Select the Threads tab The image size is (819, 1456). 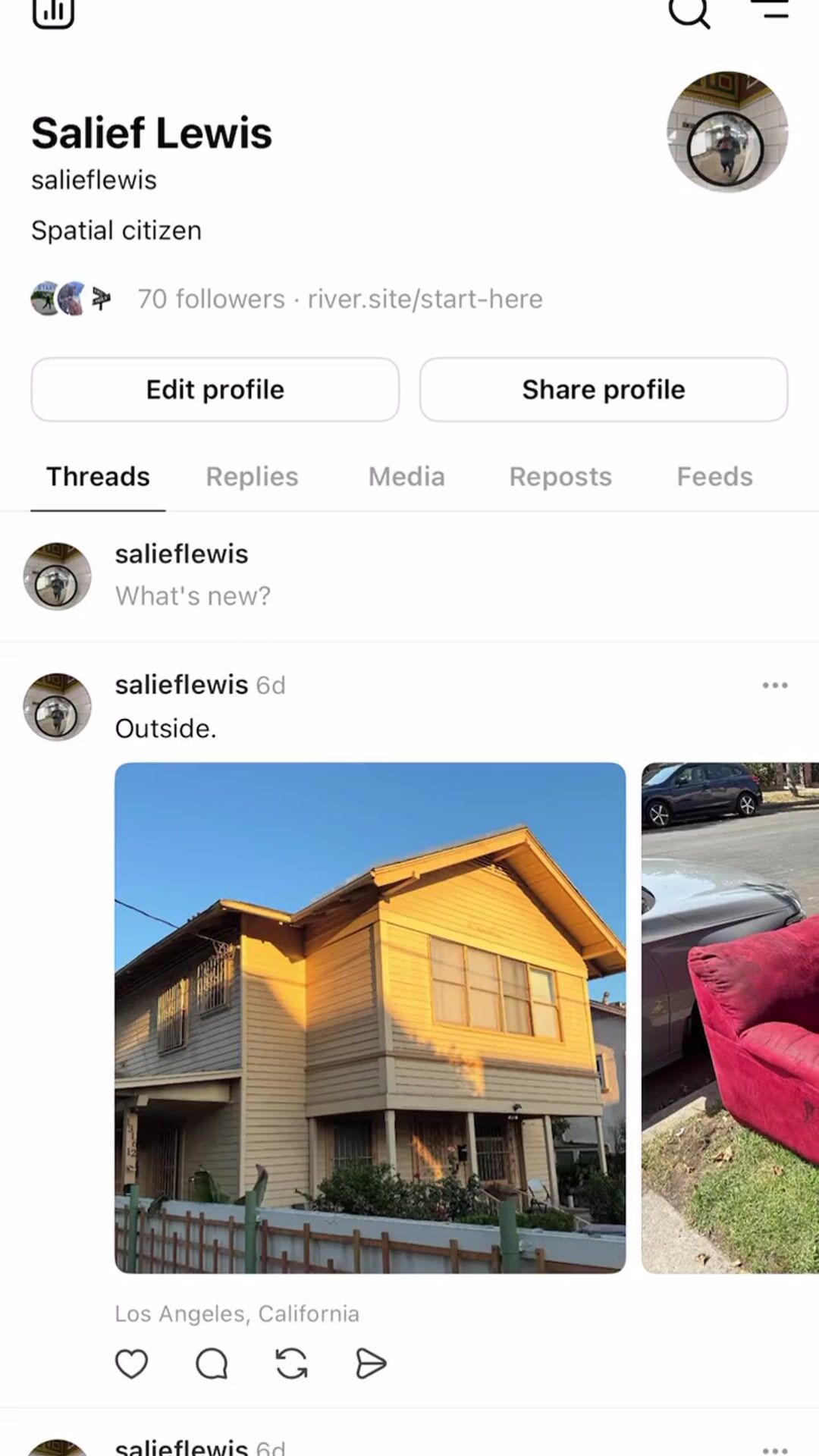pos(98,476)
